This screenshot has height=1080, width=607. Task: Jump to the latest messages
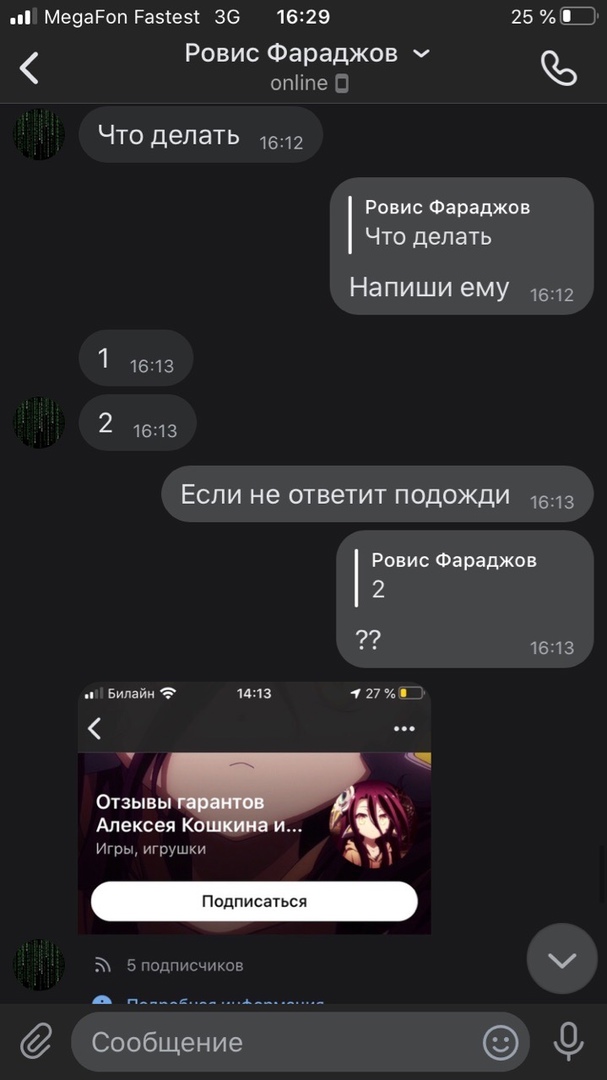(561, 960)
